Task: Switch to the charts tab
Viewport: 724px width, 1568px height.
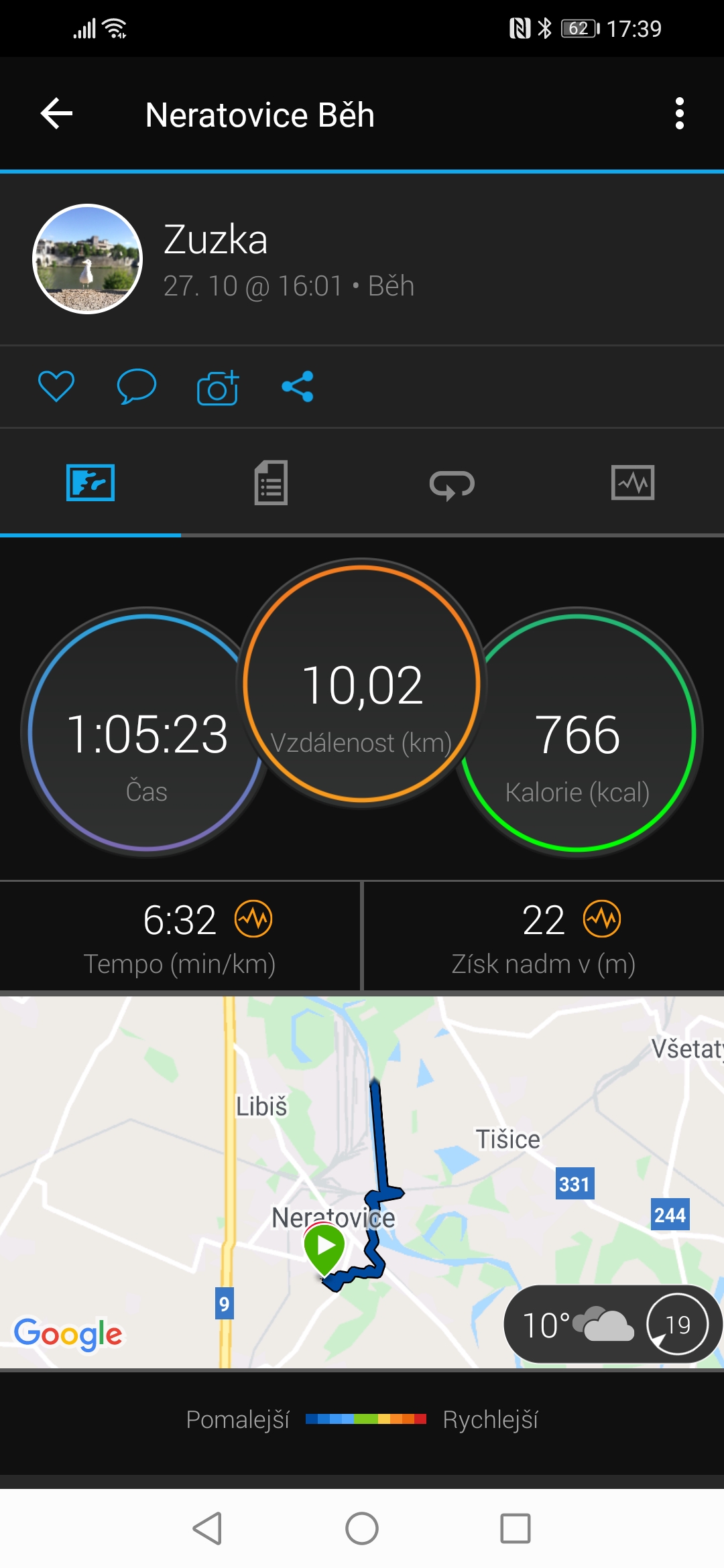Action: click(633, 482)
